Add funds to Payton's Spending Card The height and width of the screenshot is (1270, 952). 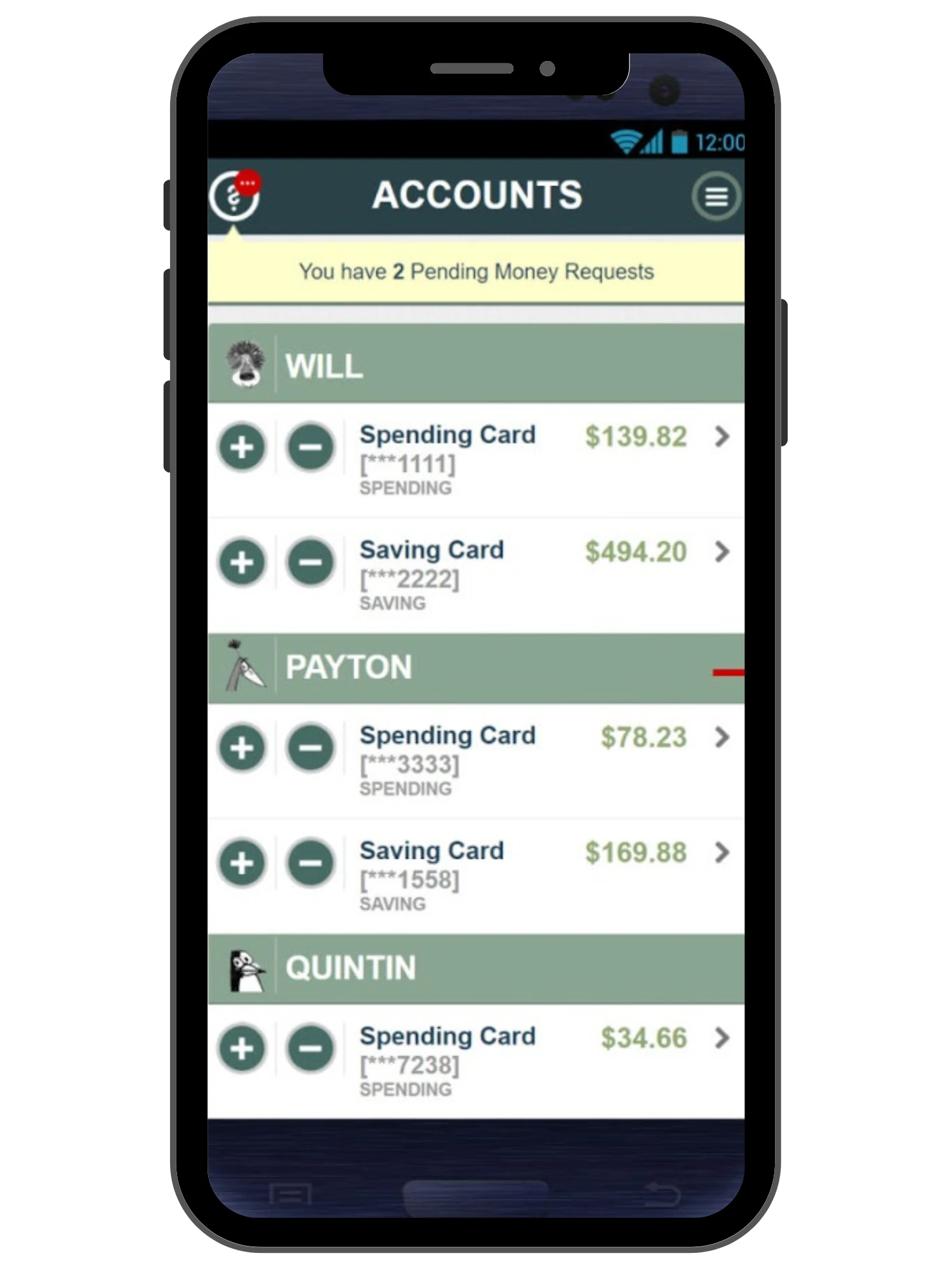[242, 748]
